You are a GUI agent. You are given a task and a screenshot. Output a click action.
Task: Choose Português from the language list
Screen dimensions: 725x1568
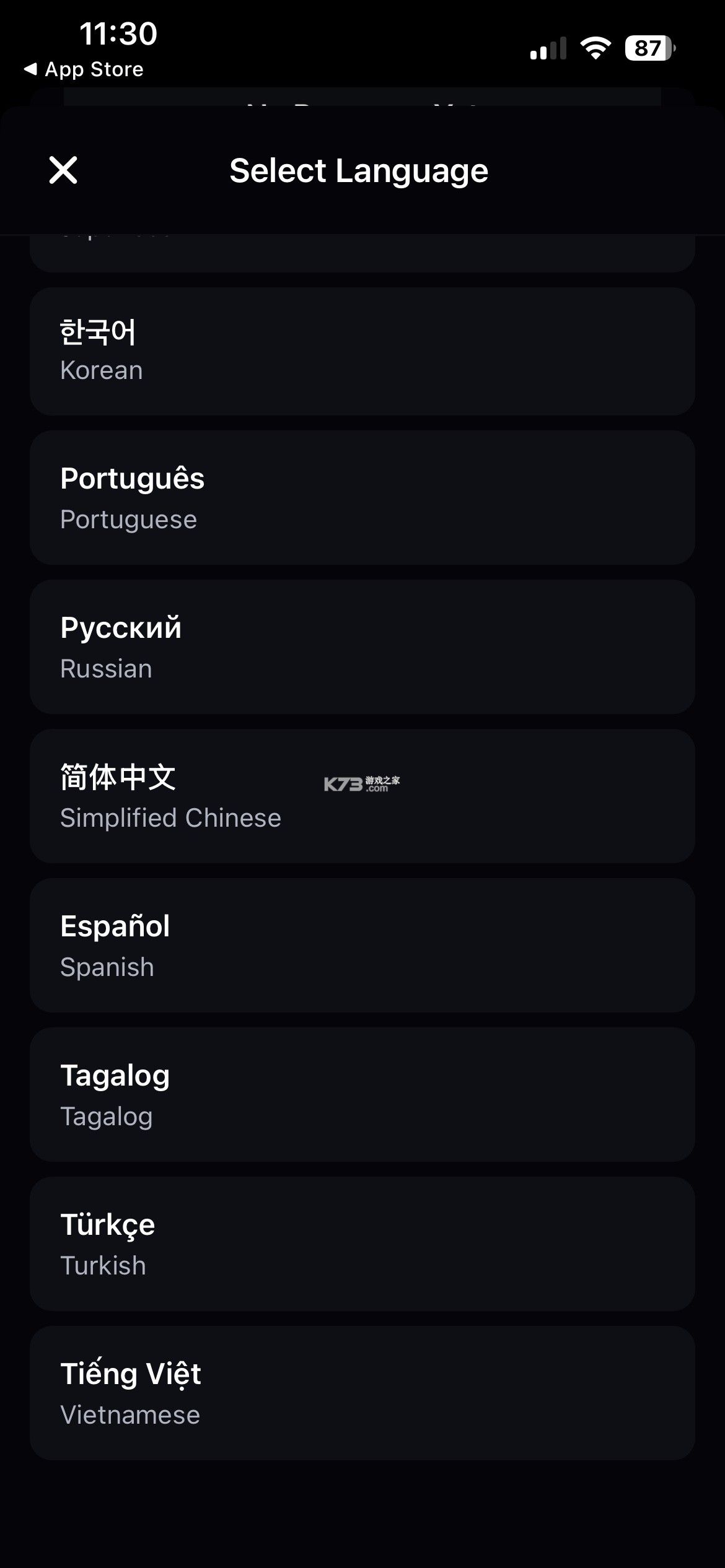pyautogui.click(x=362, y=497)
